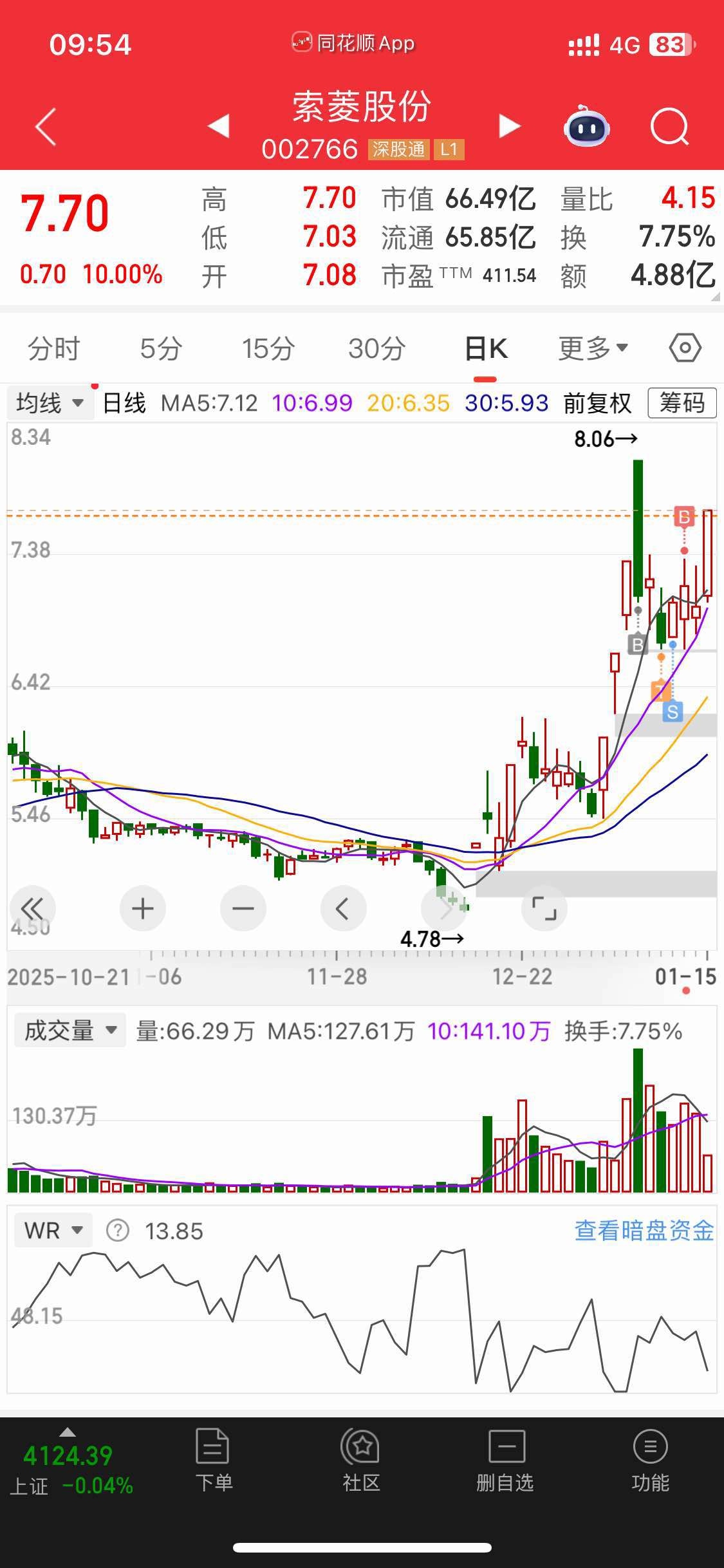This screenshot has height=1568, width=724.
Task: Expand the 更多 period dropdown
Action: point(592,349)
